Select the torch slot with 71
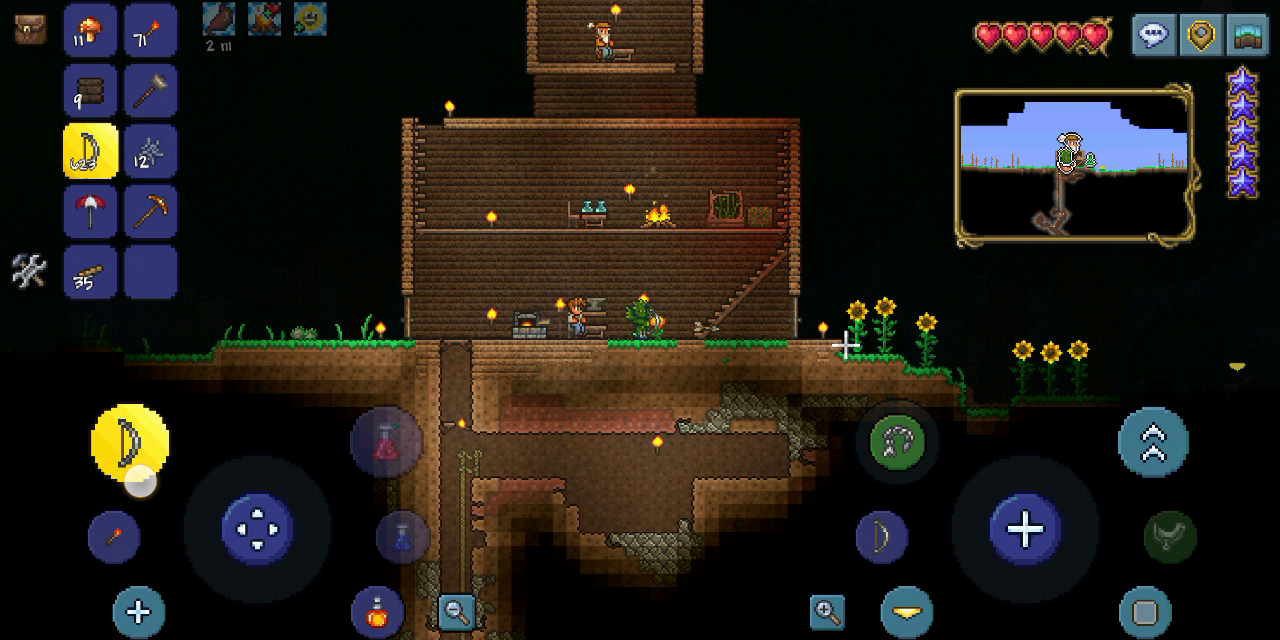The width and height of the screenshot is (1280, 640). (150, 31)
